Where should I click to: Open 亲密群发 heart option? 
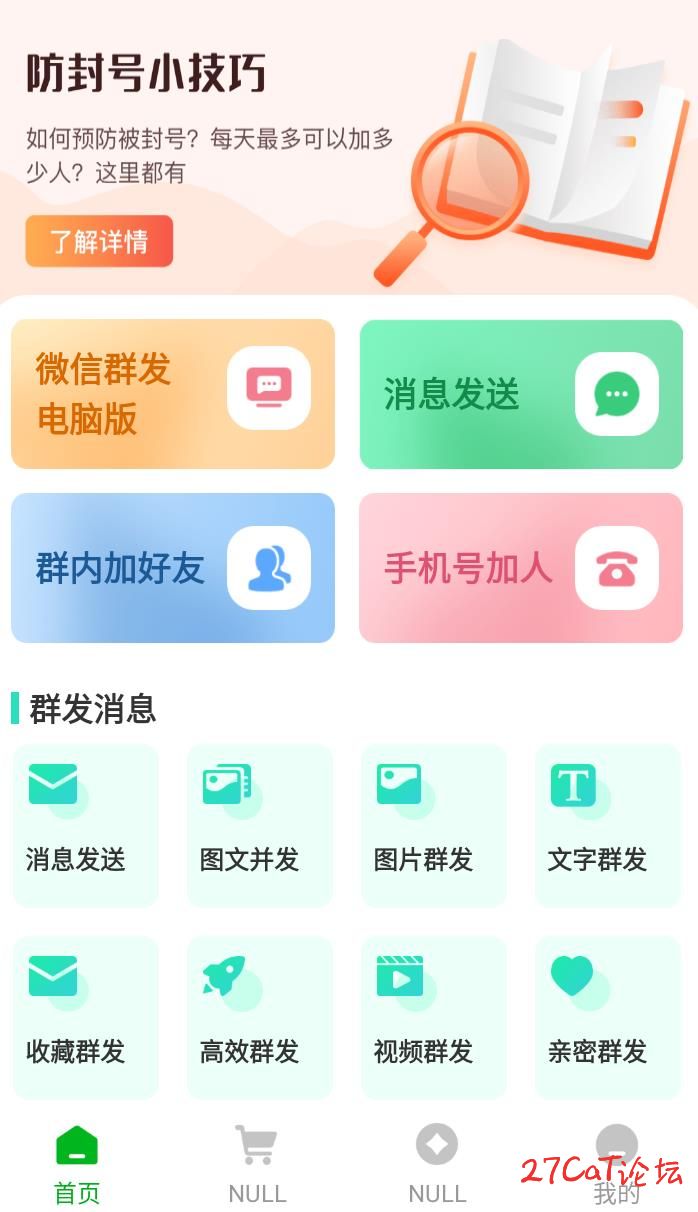click(x=607, y=1017)
